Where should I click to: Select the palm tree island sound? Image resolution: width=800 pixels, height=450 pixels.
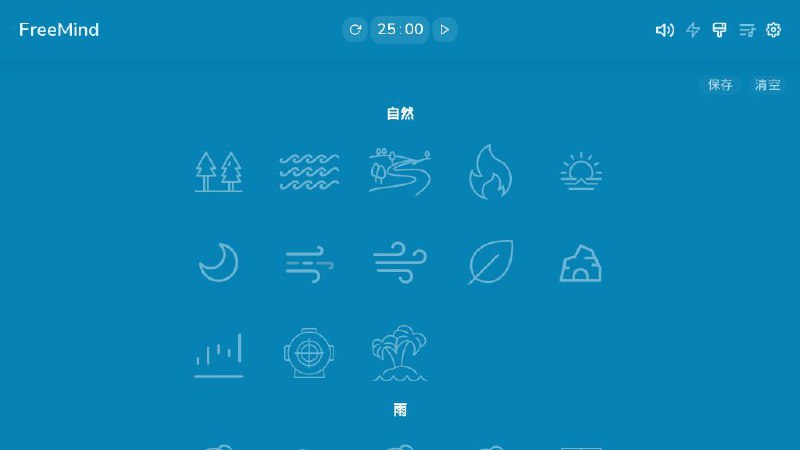(399, 353)
